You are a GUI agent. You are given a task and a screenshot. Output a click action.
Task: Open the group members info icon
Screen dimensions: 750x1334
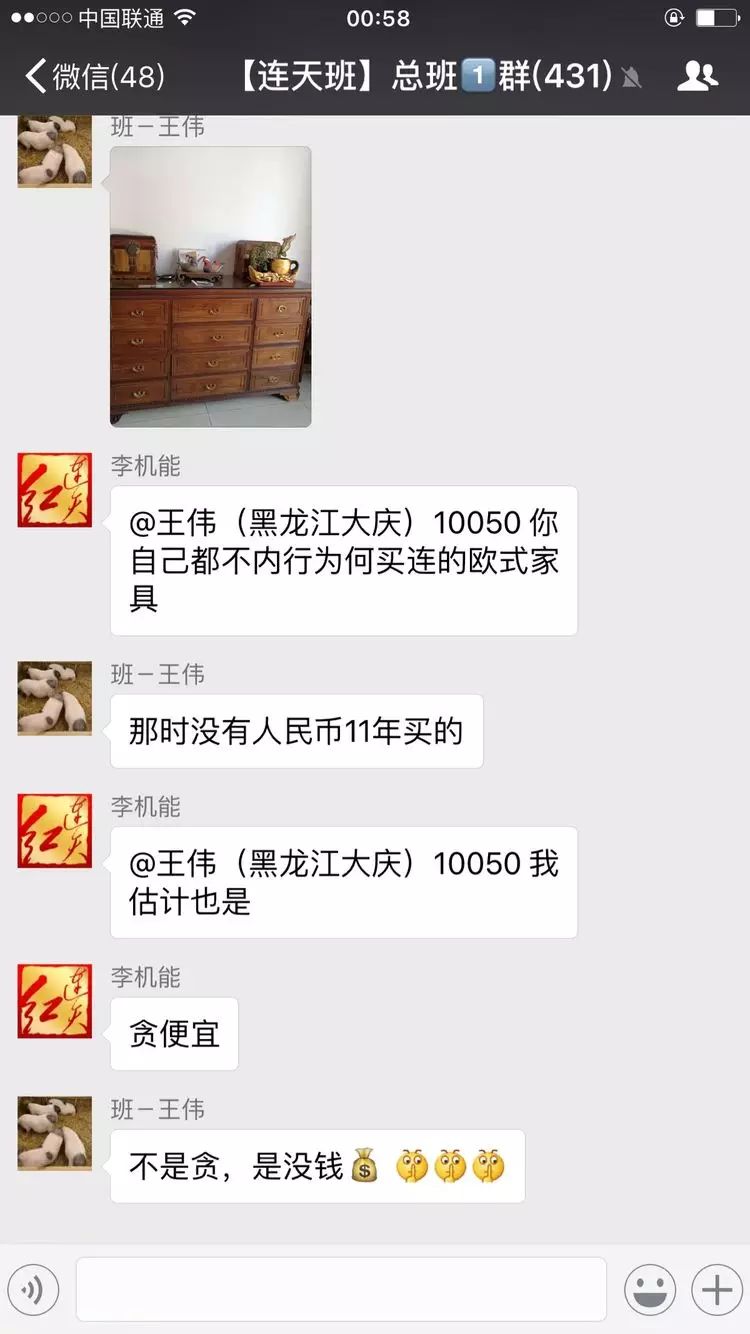pos(697,76)
